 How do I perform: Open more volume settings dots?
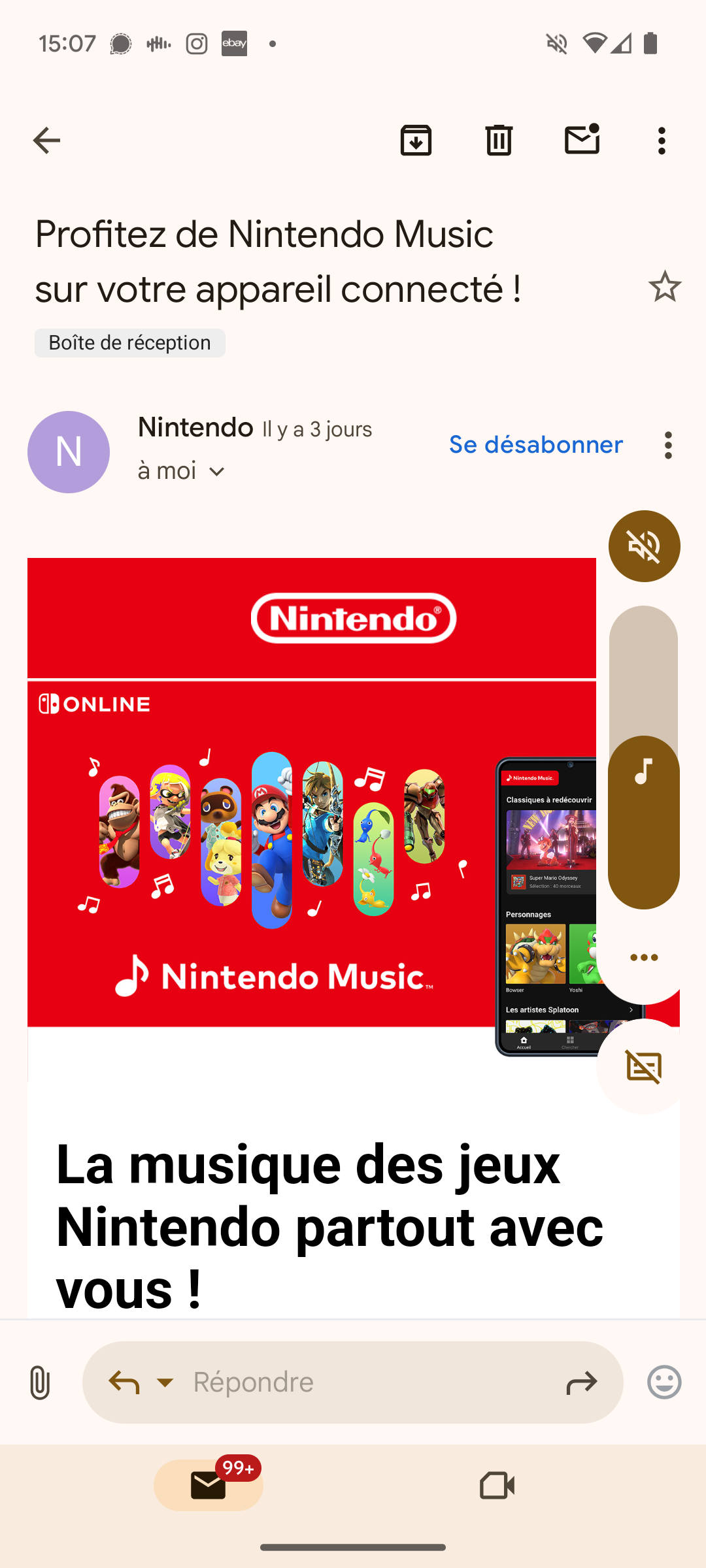pos(644,958)
